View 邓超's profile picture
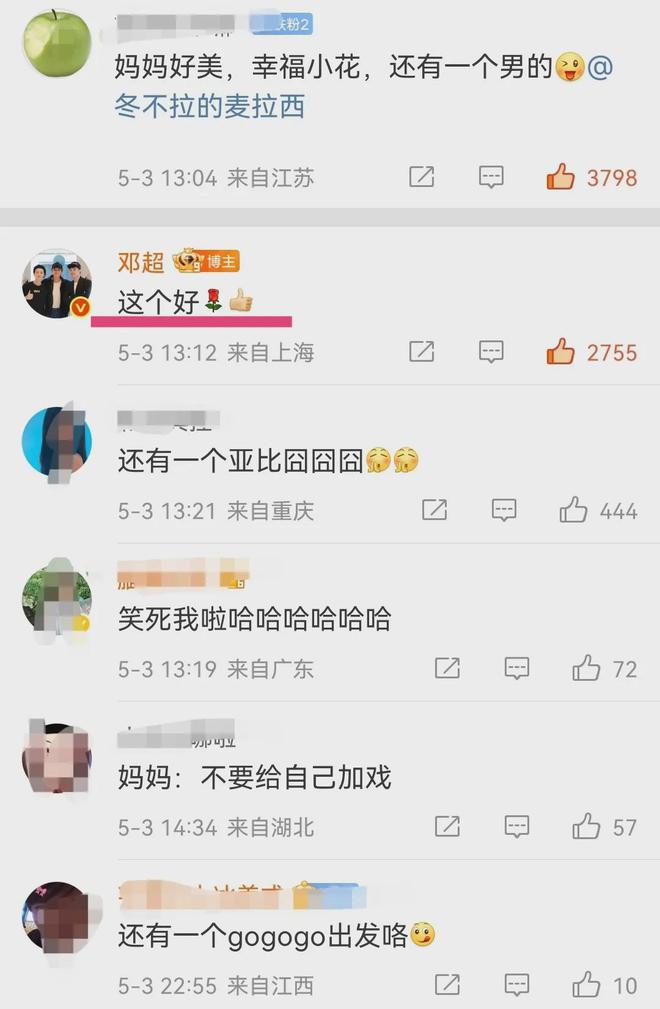This screenshot has height=1009, width=660. point(57,285)
